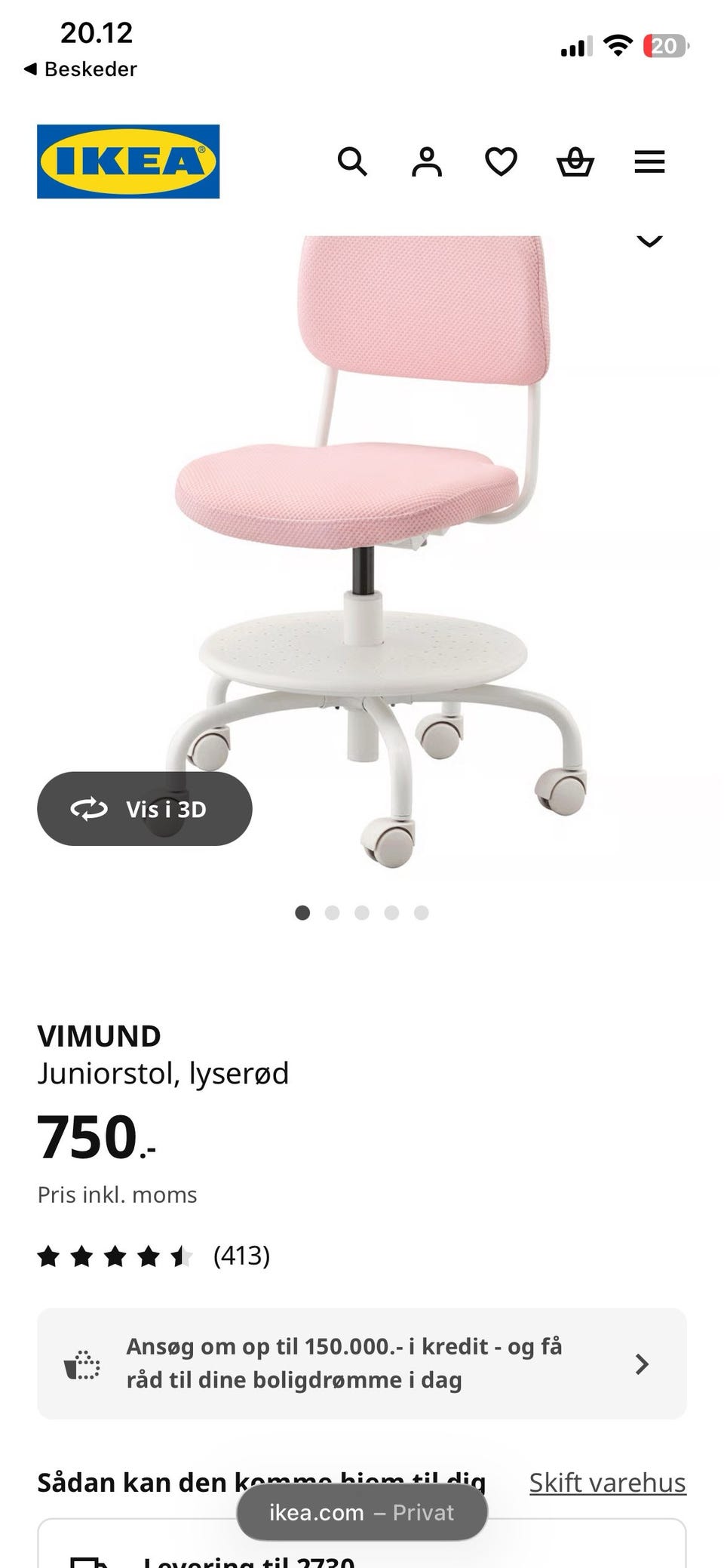Image resolution: width=724 pixels, height=1568 pixels.
Task: Open the 413 customer reviews
Action: [x=241, y=1256]
